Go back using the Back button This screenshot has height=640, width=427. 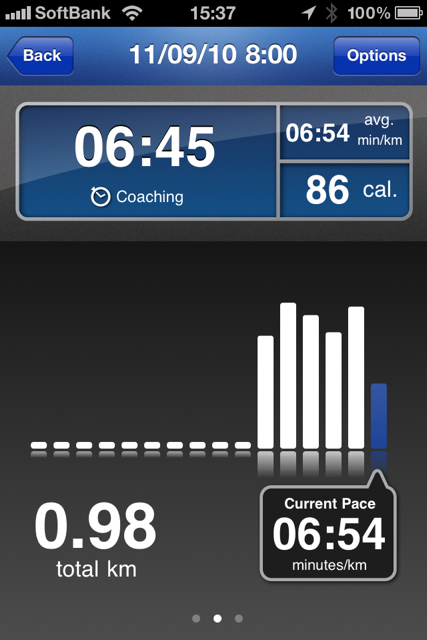click(x=40, y=56)
